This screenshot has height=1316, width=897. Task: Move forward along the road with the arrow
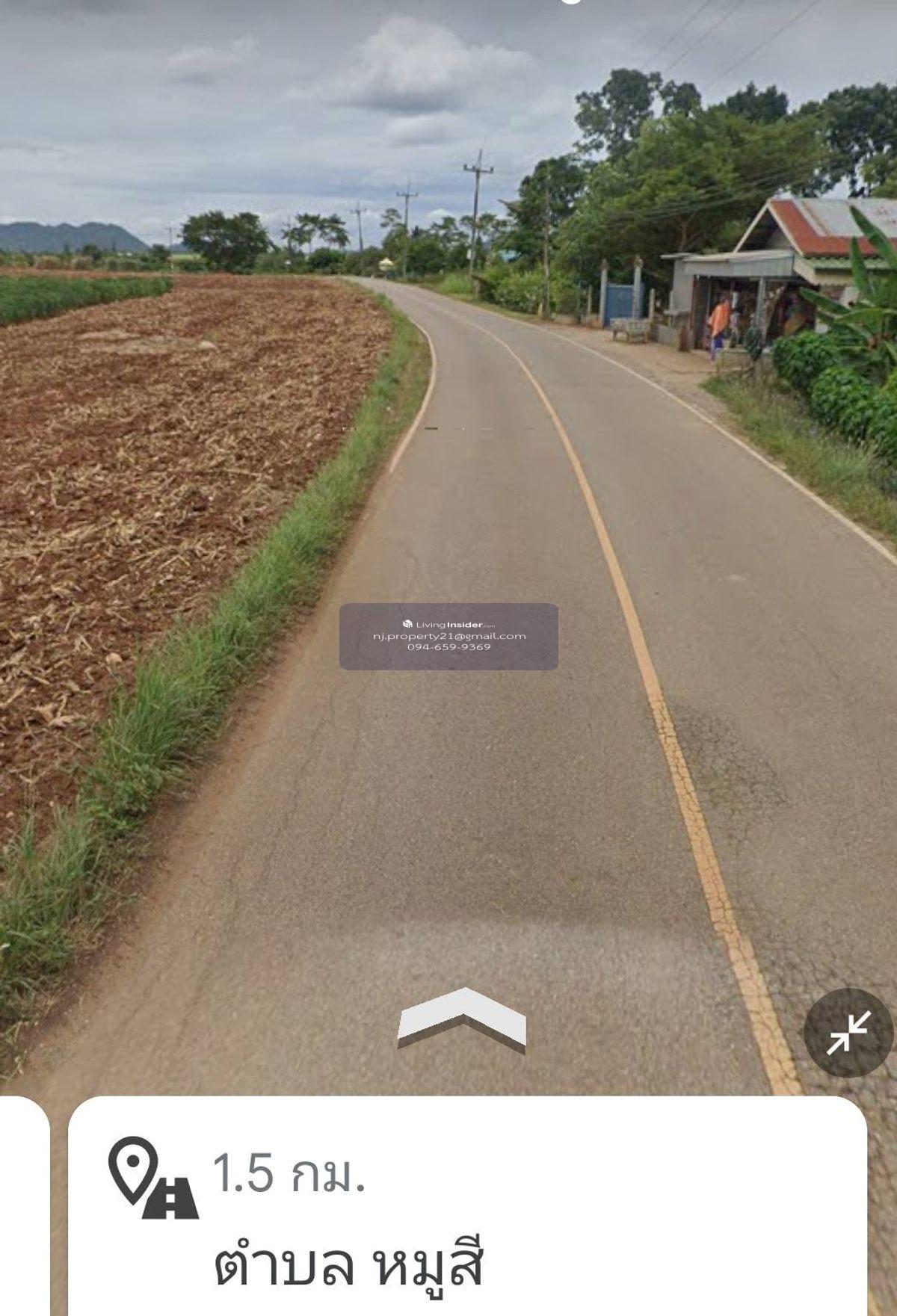[462, 1019]
